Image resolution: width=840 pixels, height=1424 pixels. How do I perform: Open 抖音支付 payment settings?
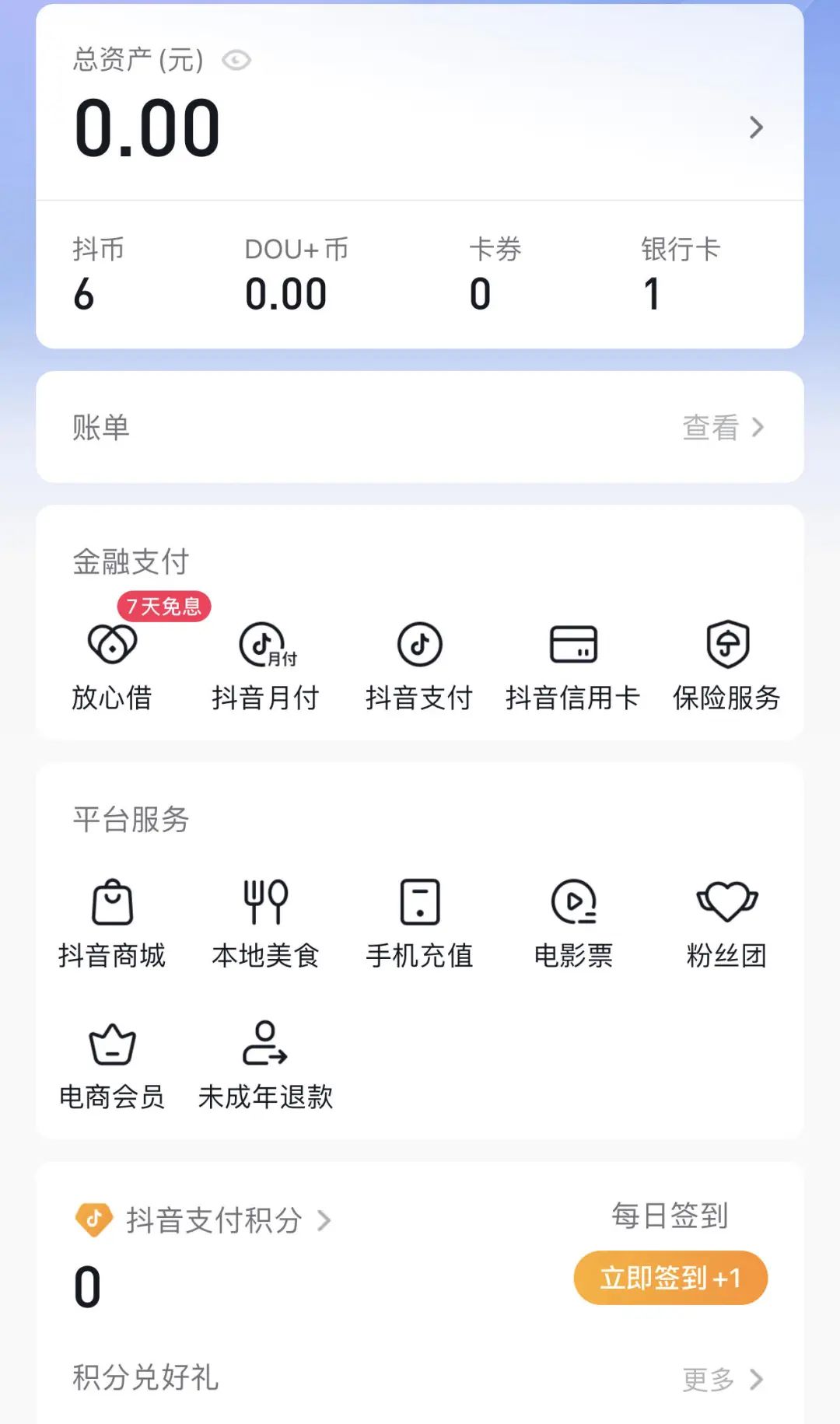(419, 665)
